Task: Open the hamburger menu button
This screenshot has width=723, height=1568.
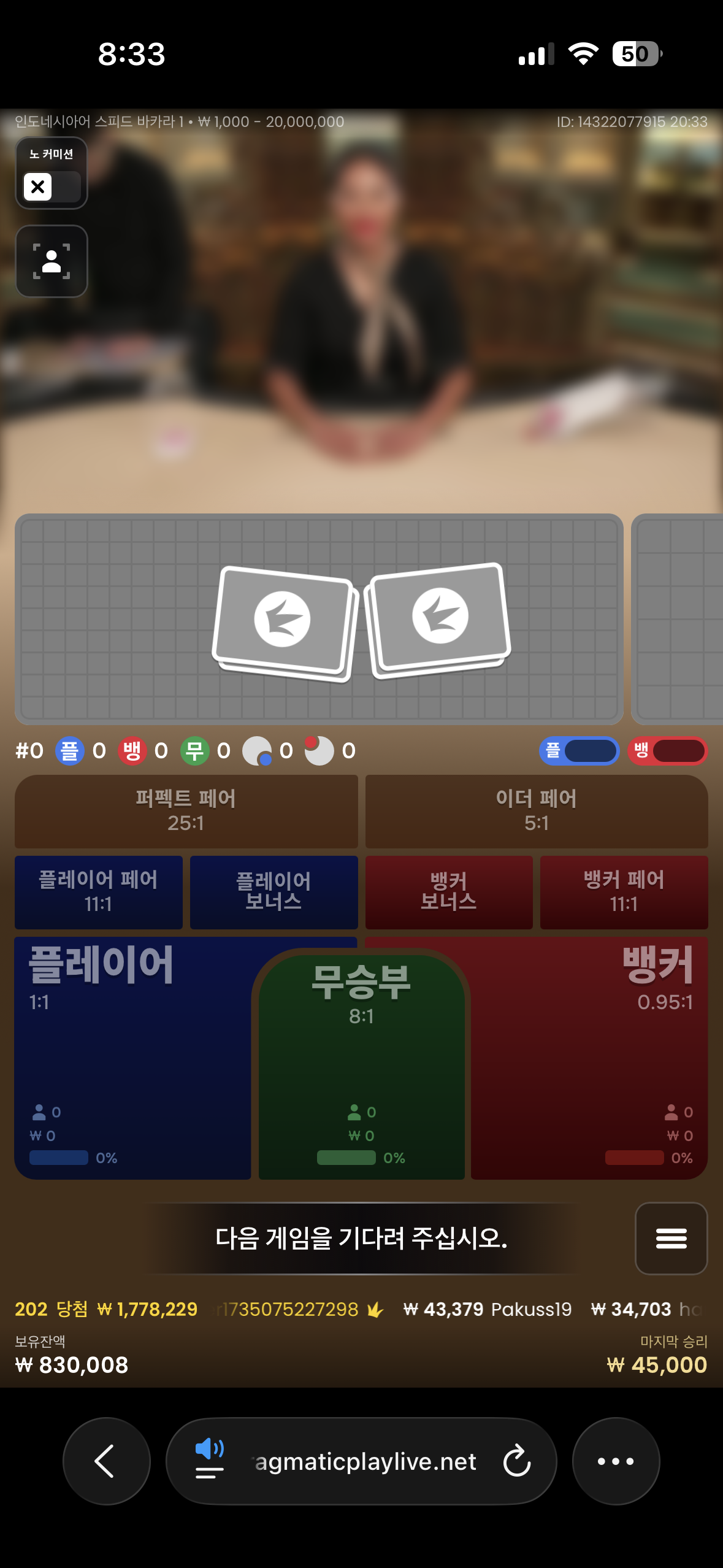Action: 671,1238
